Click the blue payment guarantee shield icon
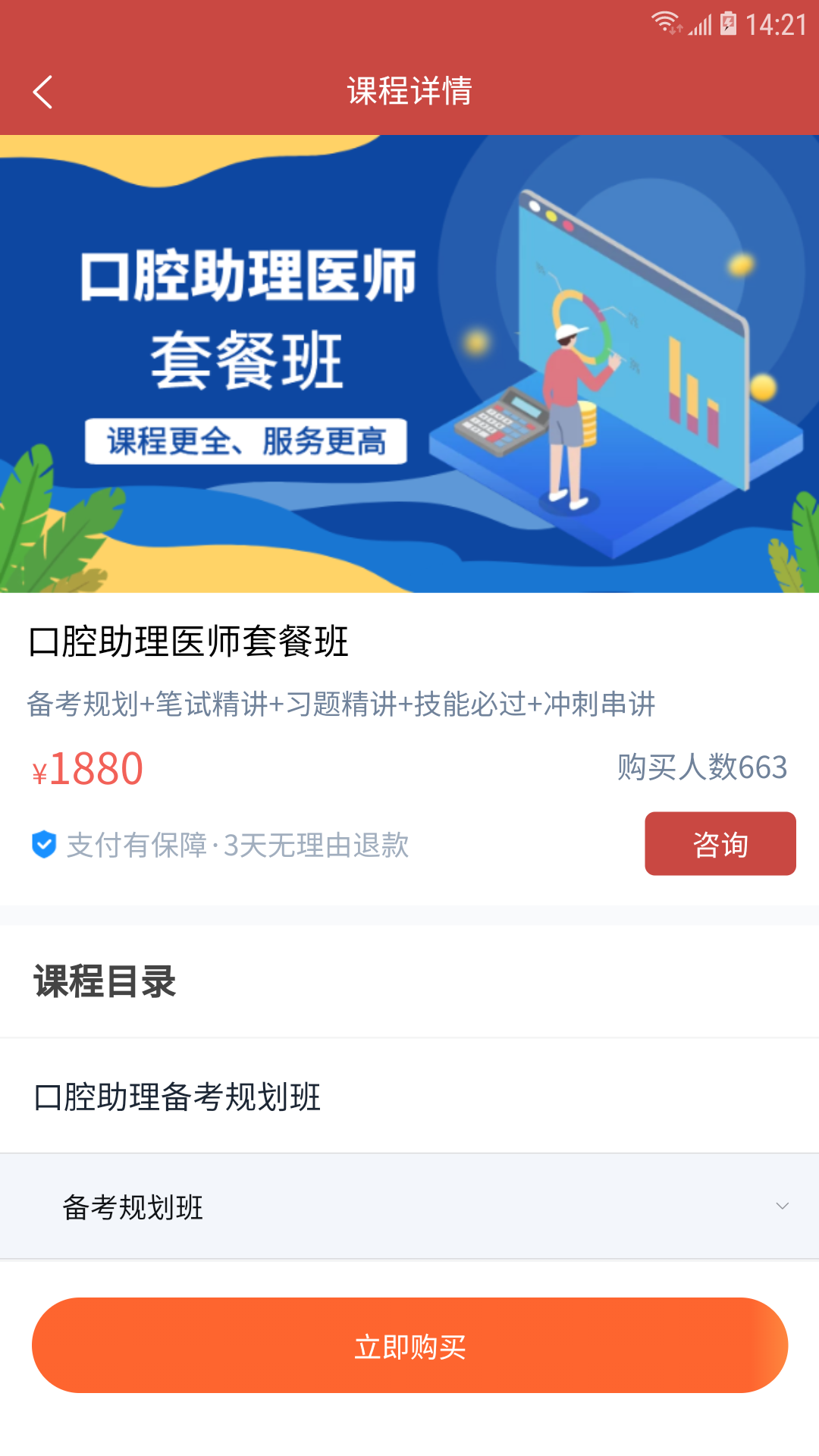 coord(43,844)
